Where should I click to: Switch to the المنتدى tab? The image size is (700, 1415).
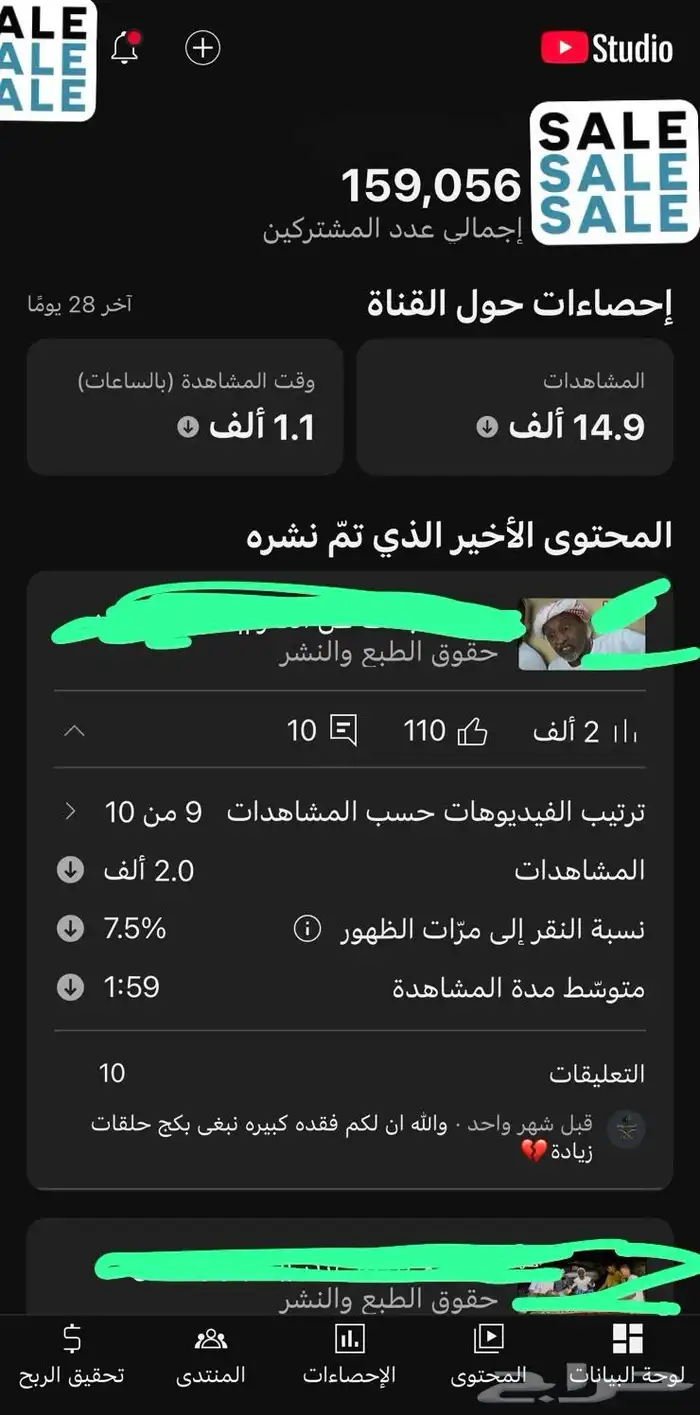click(211, 1354)
